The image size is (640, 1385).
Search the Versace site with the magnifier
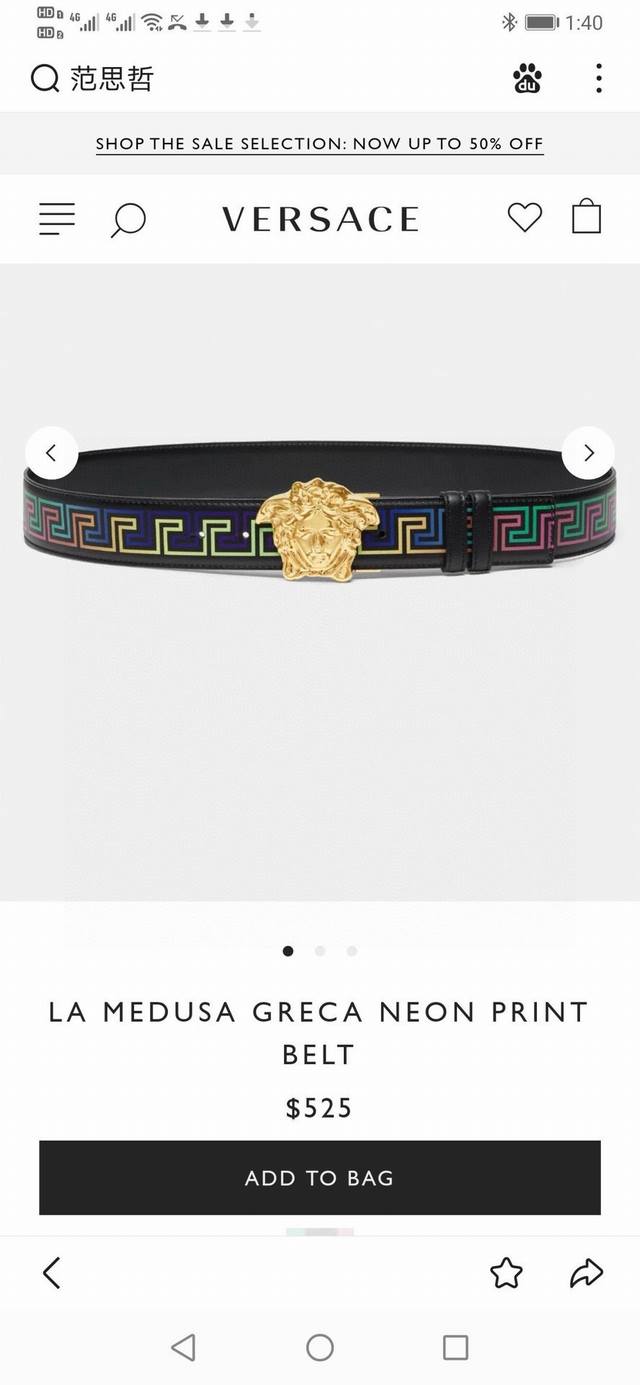(128, 219)
